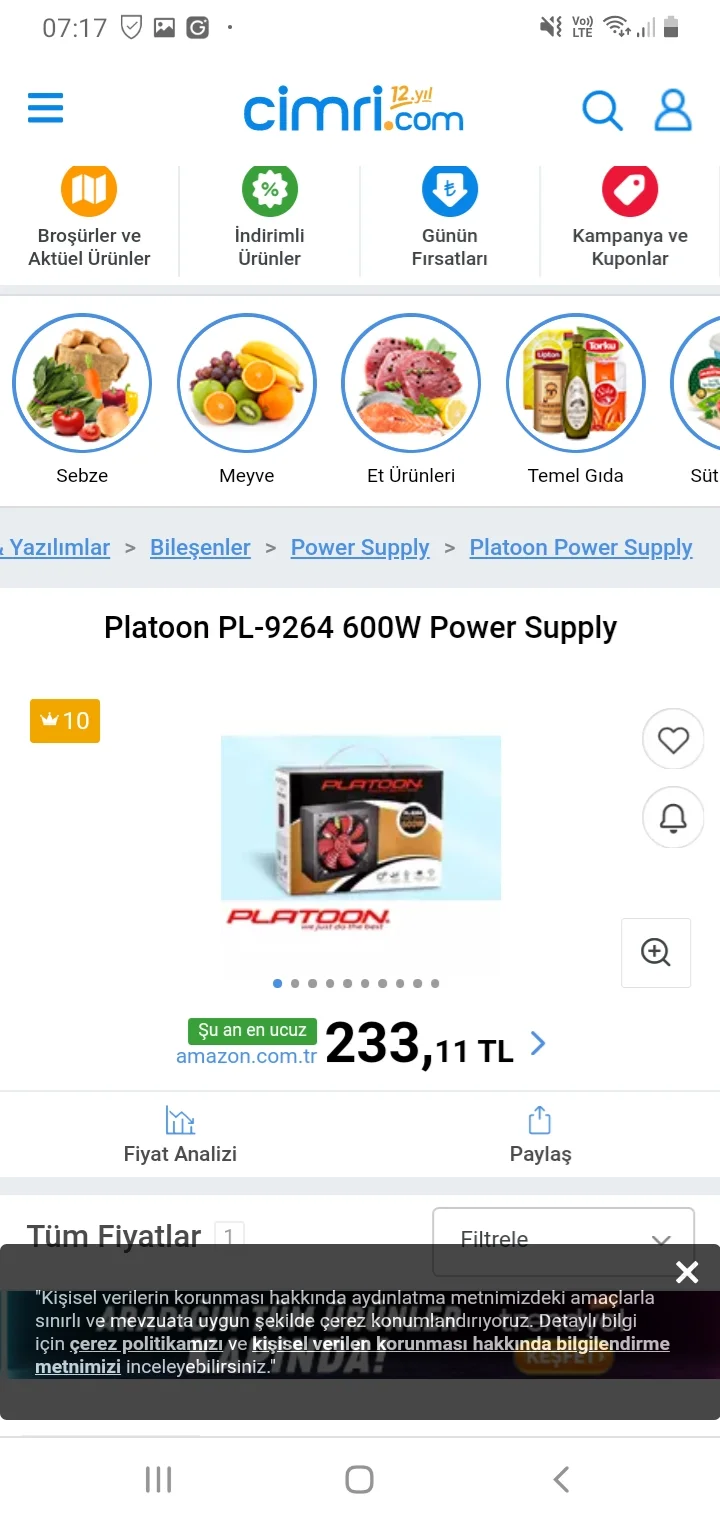Screen dimensions: 720x1520
Task: Open Kampanya ve Kuponlar
Action: pos(629,218)
